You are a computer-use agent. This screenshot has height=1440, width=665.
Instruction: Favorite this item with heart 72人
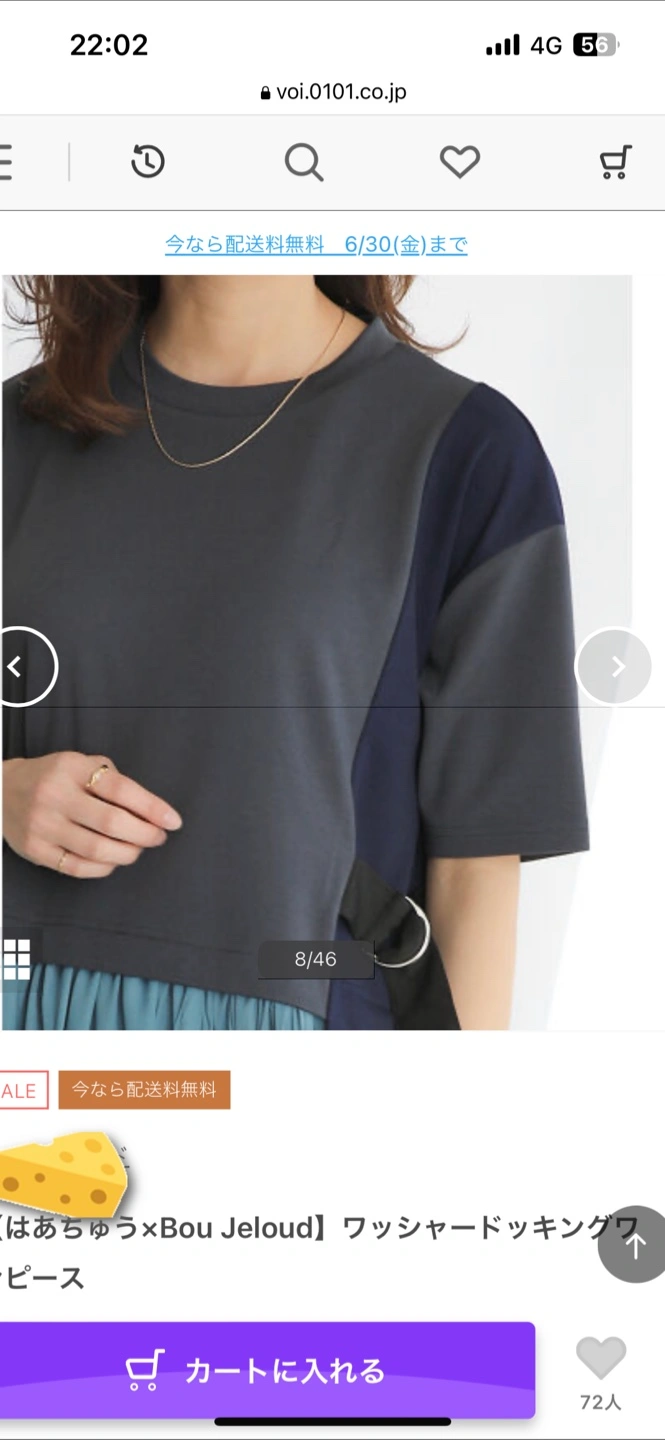(x=600, y=1360)
